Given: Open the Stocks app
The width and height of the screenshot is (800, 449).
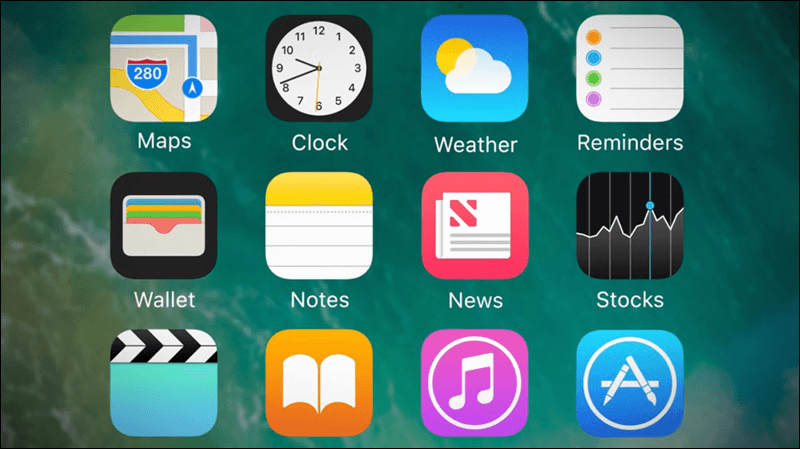Looking at the screenshot, I should pyautogui.click(x=630, y=225).
